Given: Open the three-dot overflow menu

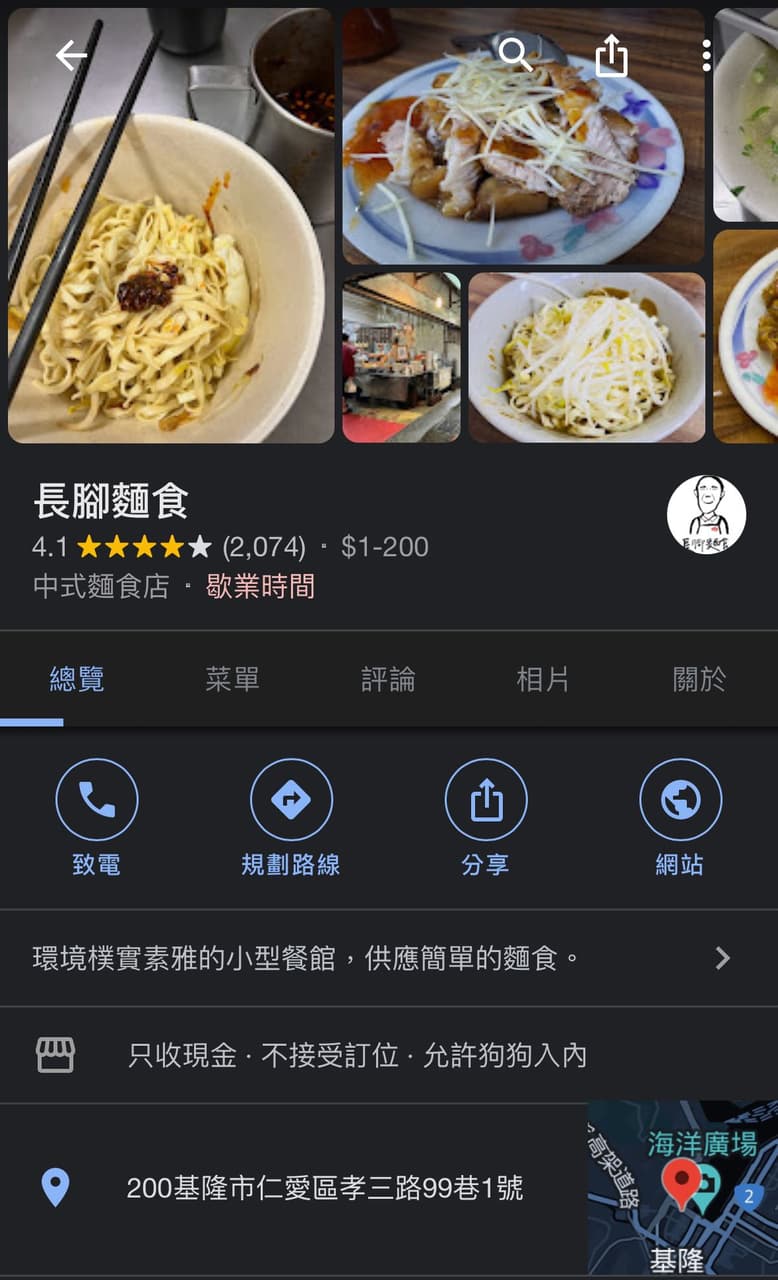Looking at the screenshot, I should click(706, 55).
